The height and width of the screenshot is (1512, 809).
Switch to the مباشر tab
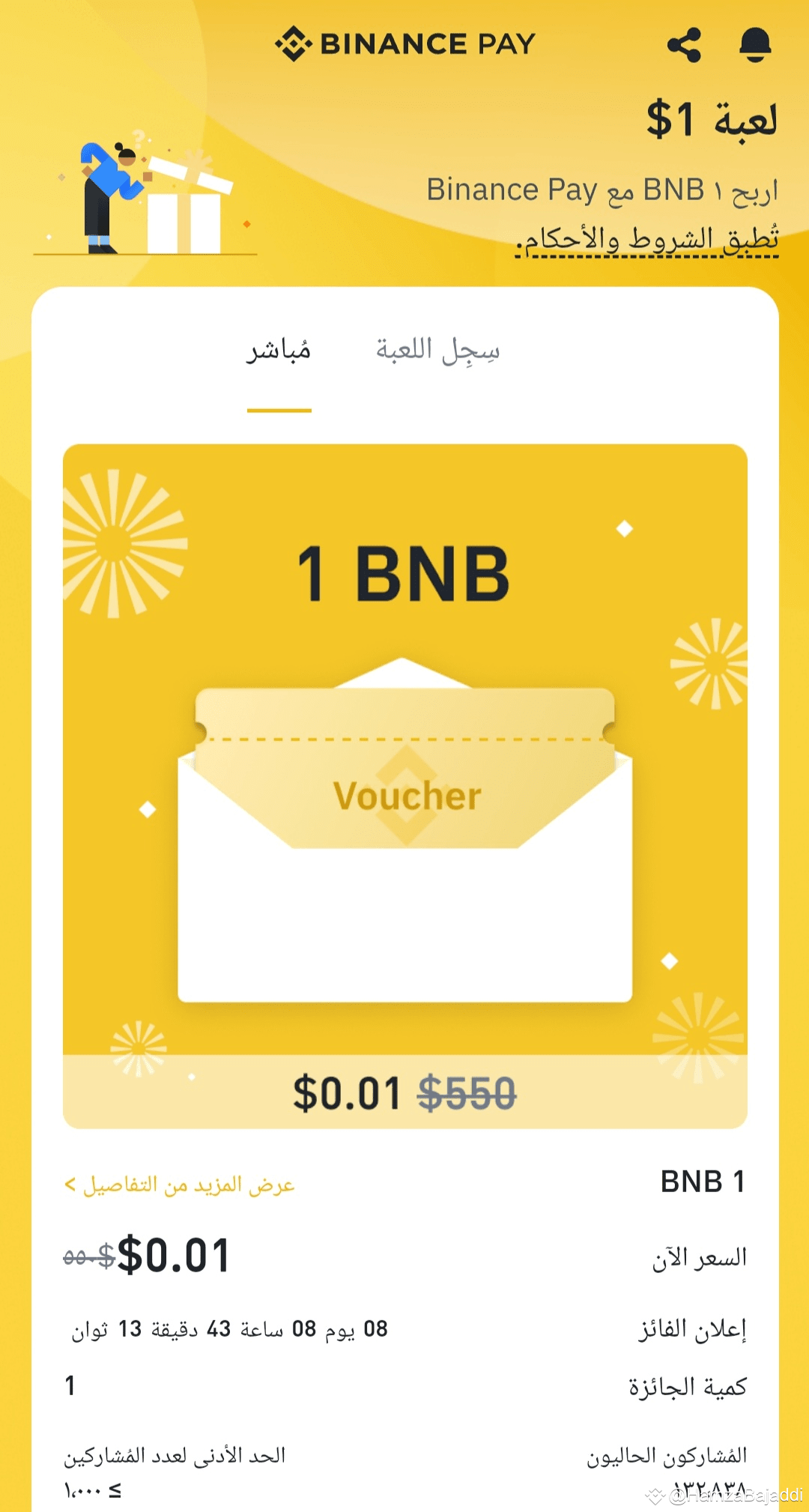pos(279,351)
